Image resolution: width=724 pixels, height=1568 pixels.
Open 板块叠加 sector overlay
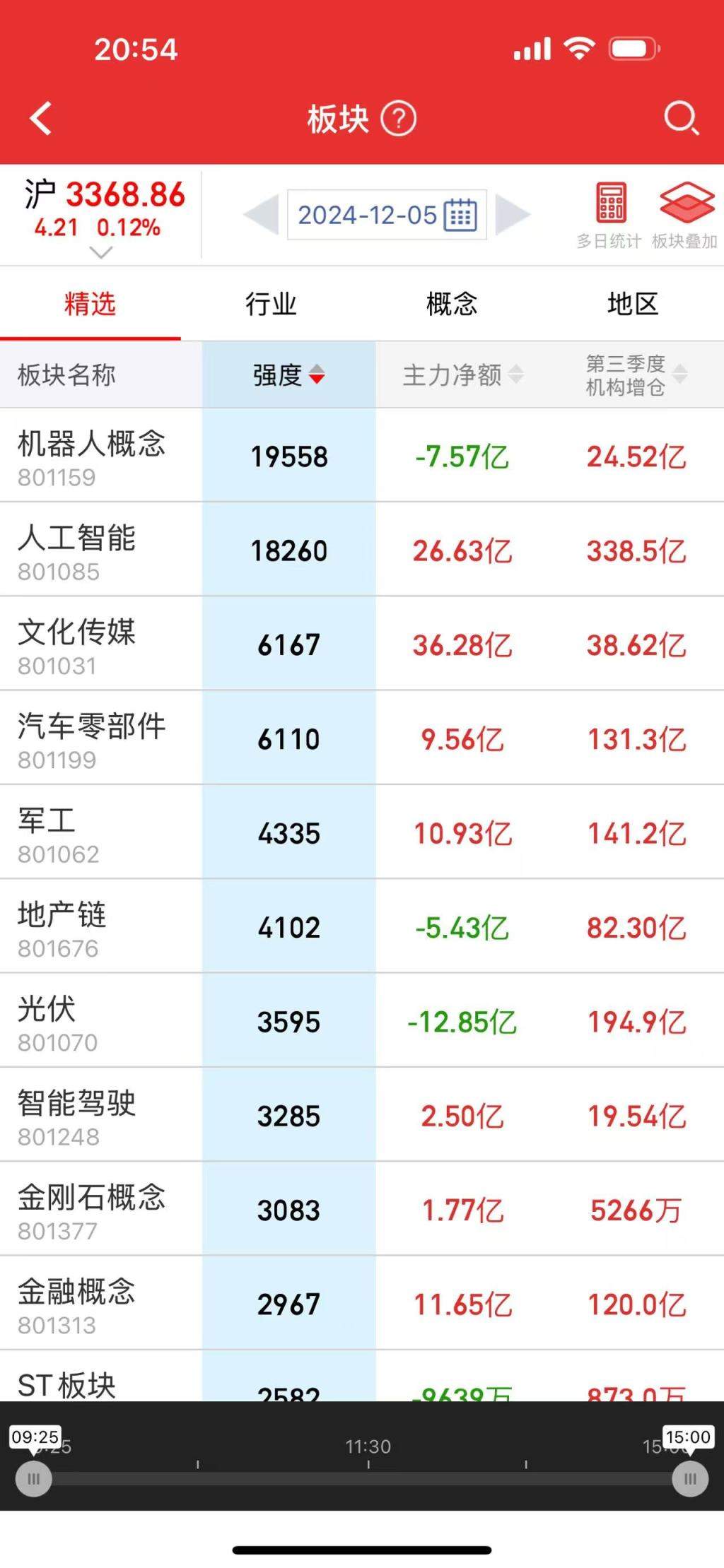pyautogui.click(x=685, y=216)
